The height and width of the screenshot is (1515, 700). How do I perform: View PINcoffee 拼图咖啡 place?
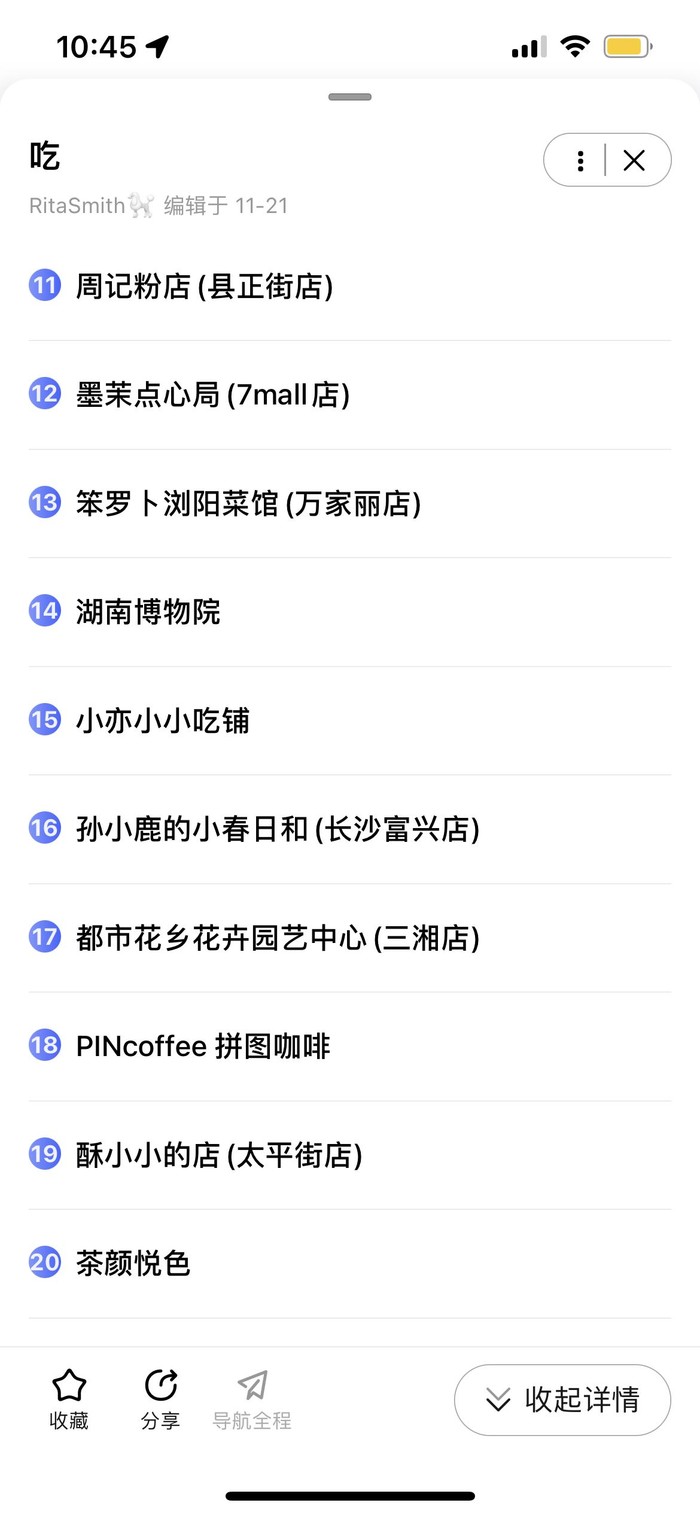pyautogui.click(x=203, y=1046)
